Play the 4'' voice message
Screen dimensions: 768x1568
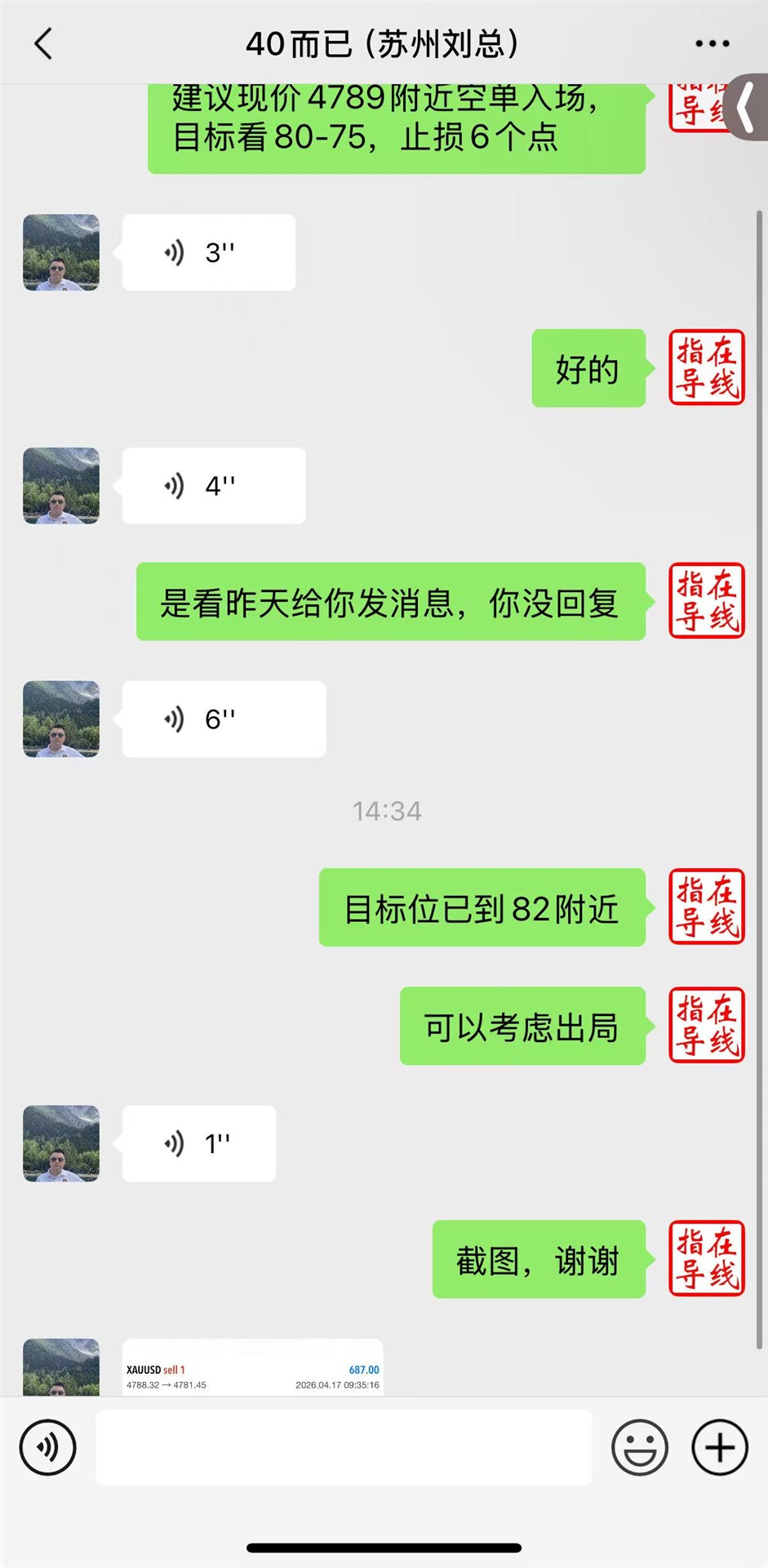pos(213,485)
